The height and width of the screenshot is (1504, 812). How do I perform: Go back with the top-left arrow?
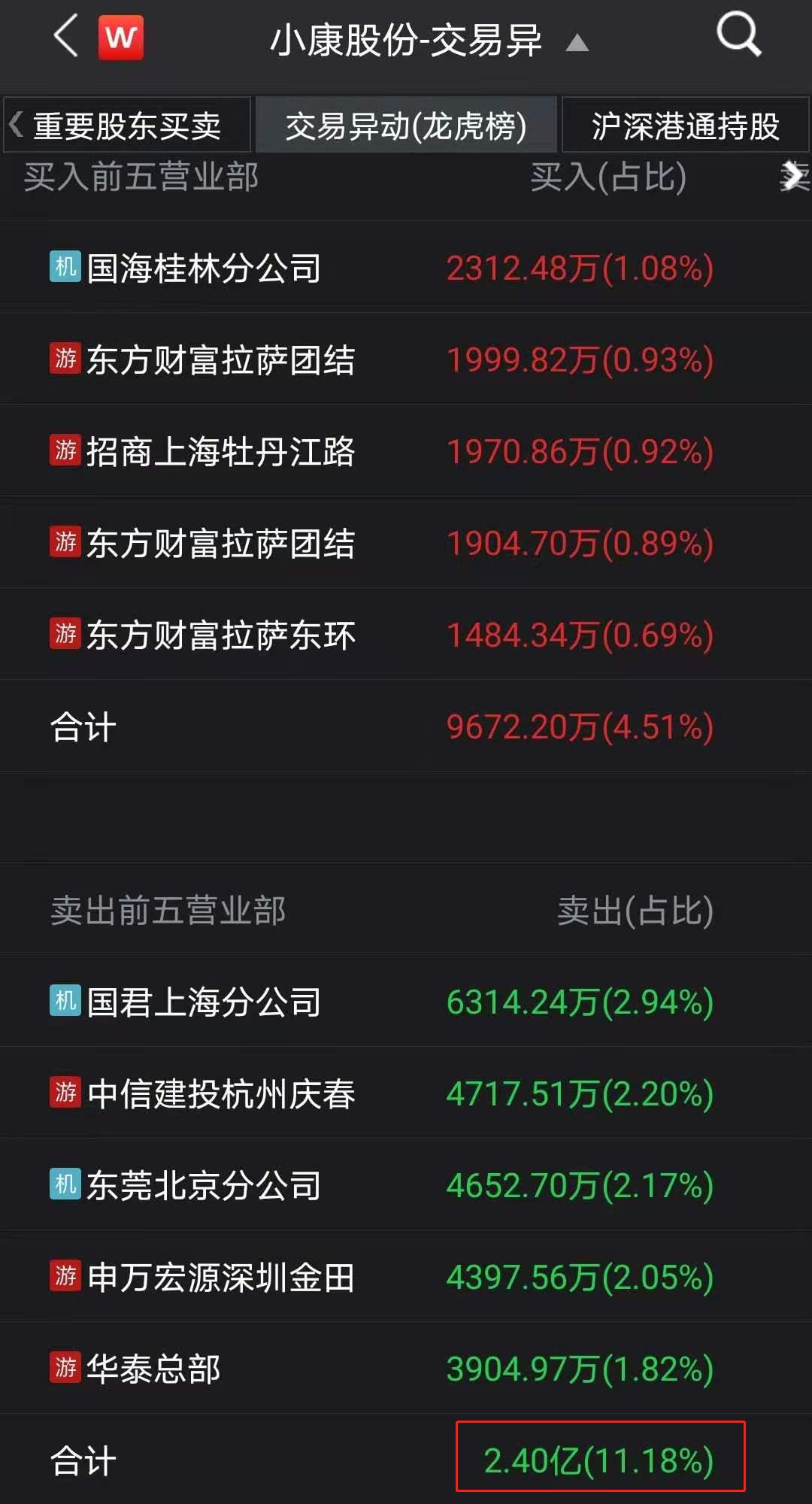tap(66, 36)
